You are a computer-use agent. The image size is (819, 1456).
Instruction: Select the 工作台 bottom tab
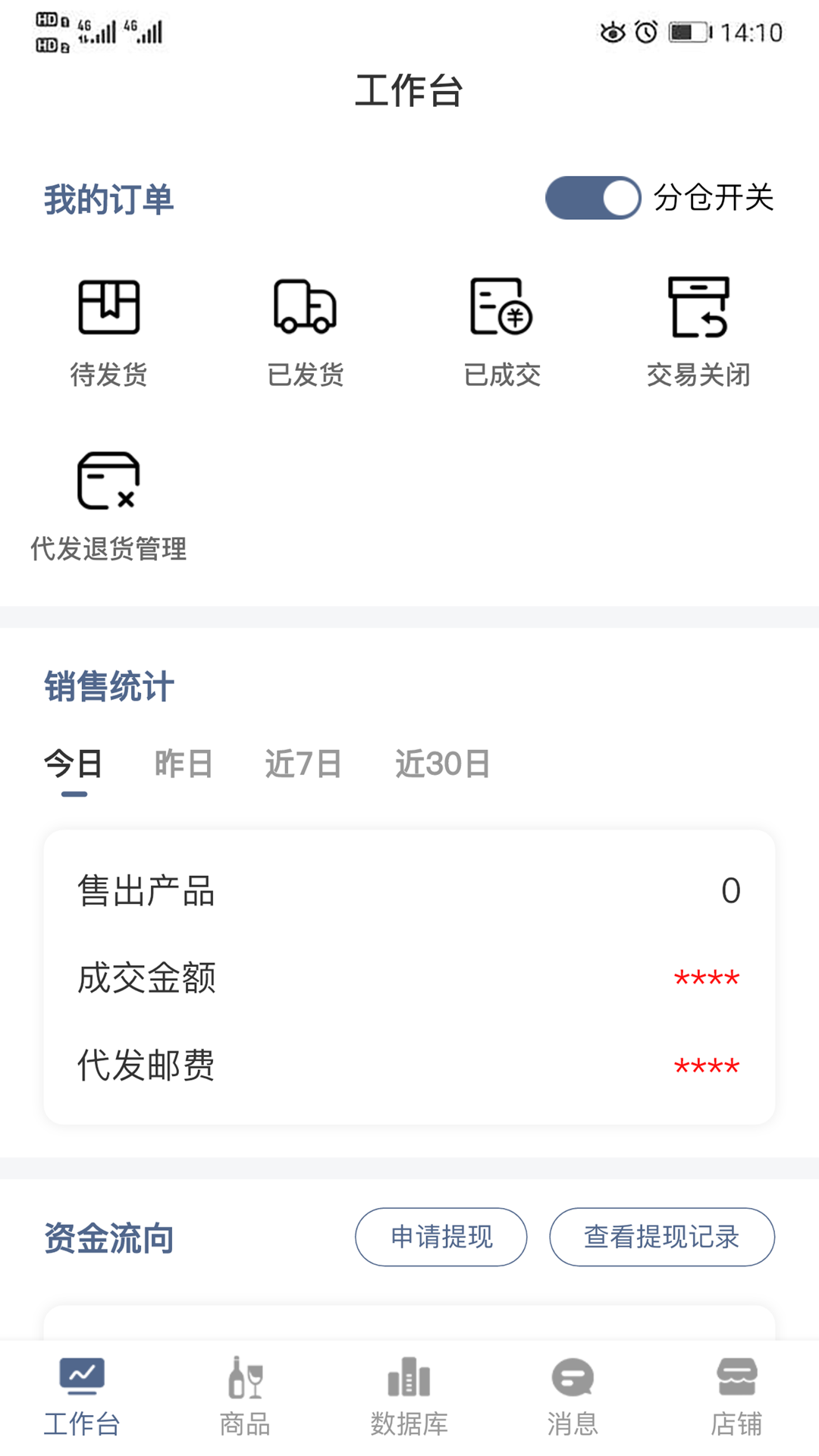click(82, 1397)
